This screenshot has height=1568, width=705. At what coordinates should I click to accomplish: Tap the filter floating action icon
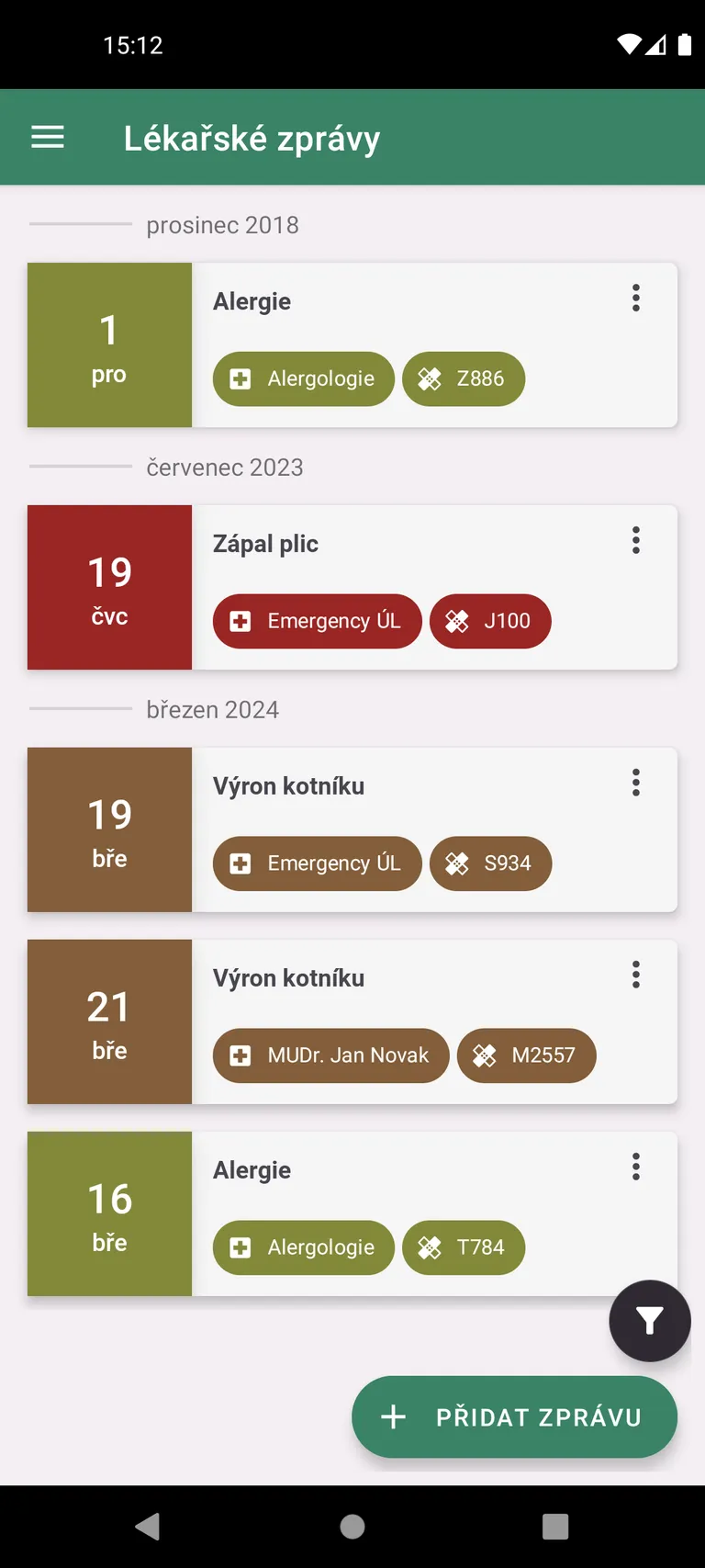pyautogui.click(x=649, y=1320)
